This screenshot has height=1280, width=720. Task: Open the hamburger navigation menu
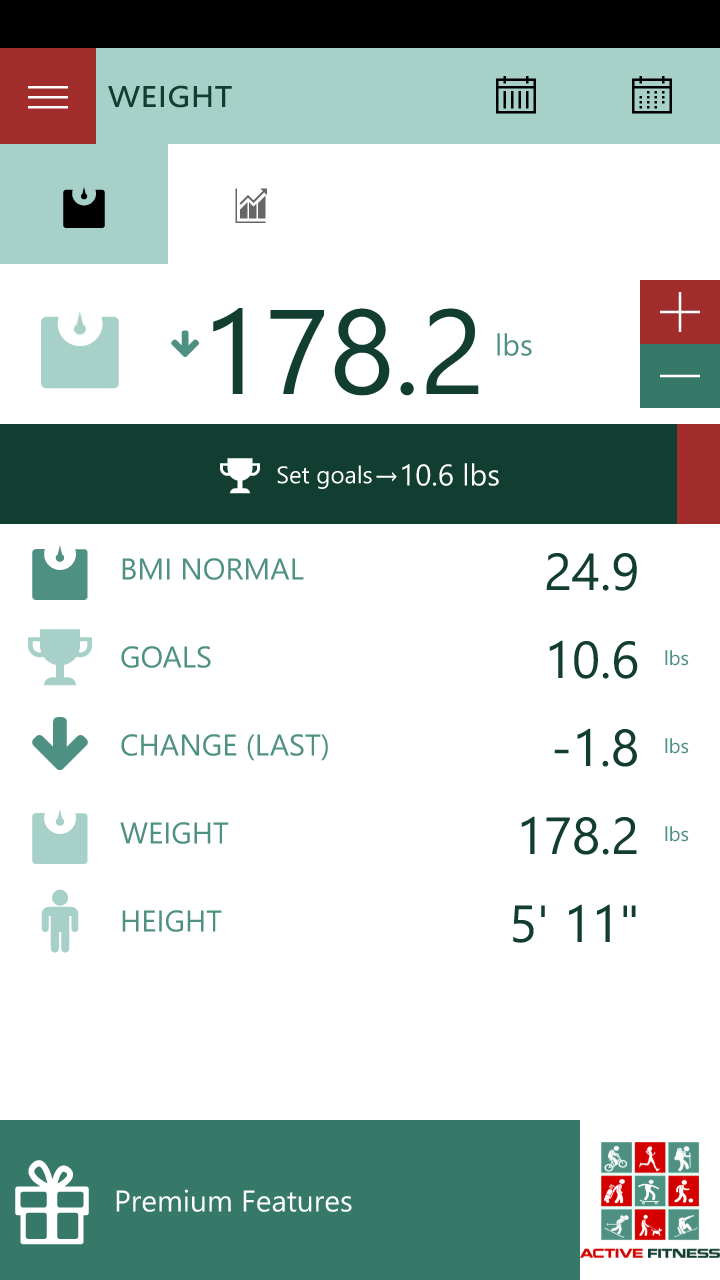point(47,95)
